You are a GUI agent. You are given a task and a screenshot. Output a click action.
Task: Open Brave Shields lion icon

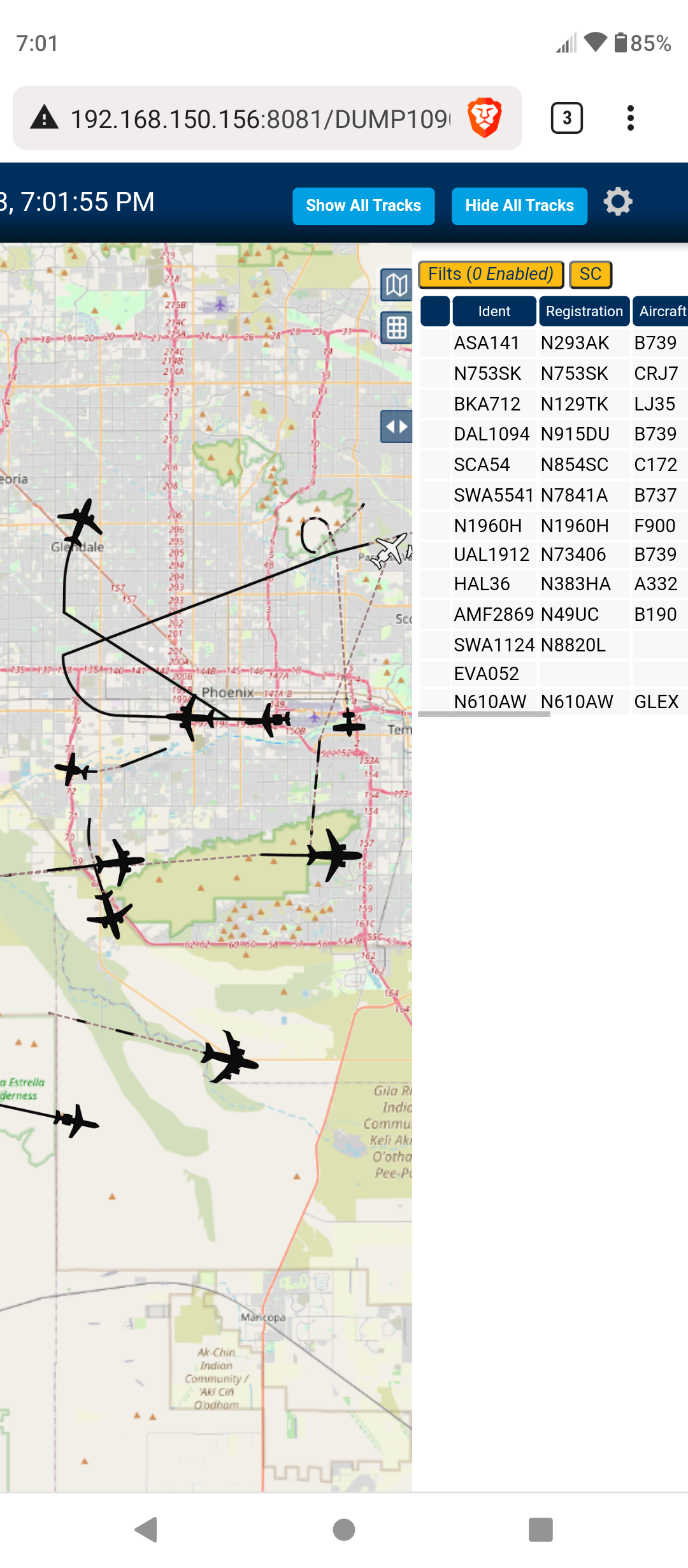pyautogui.click(x=485, y=118)
